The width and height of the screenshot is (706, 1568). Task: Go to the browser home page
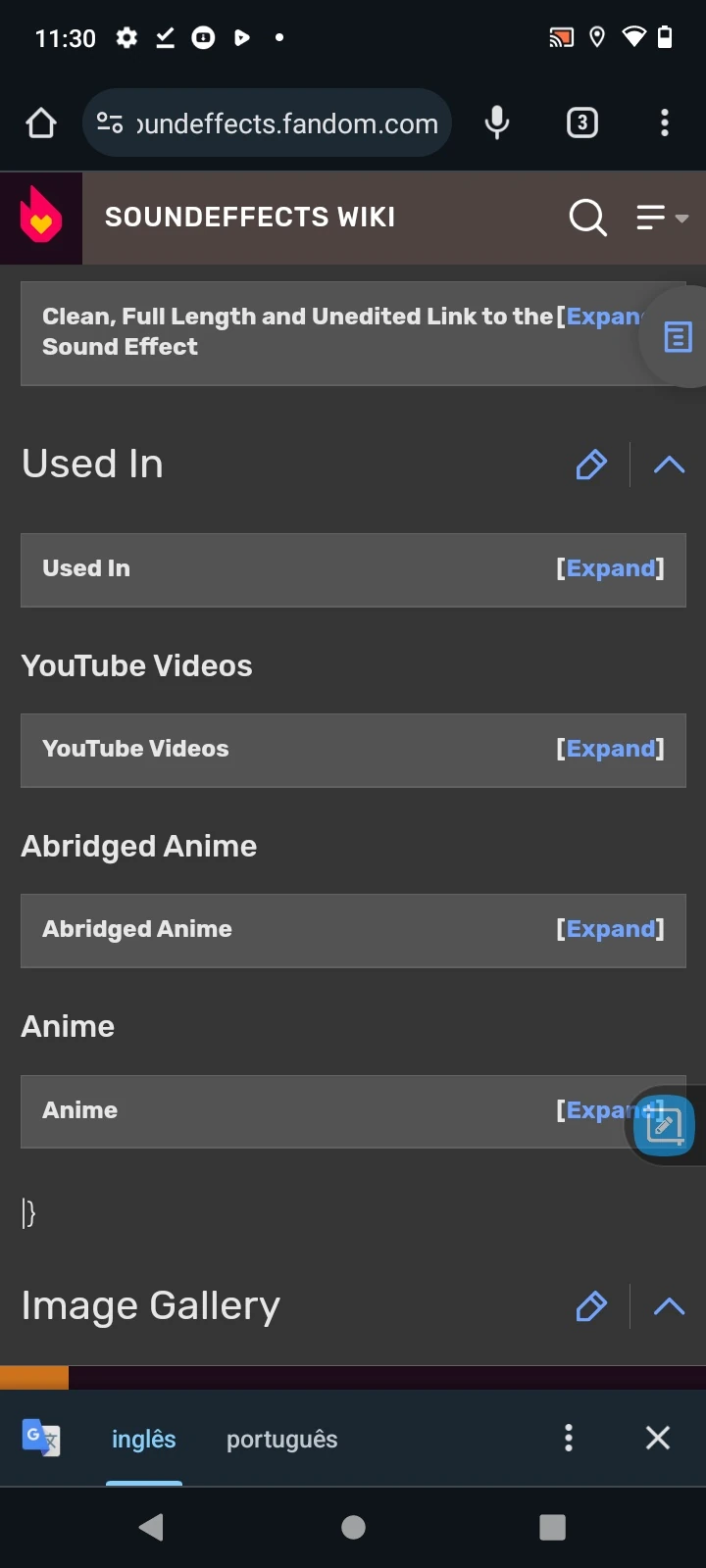41,123
